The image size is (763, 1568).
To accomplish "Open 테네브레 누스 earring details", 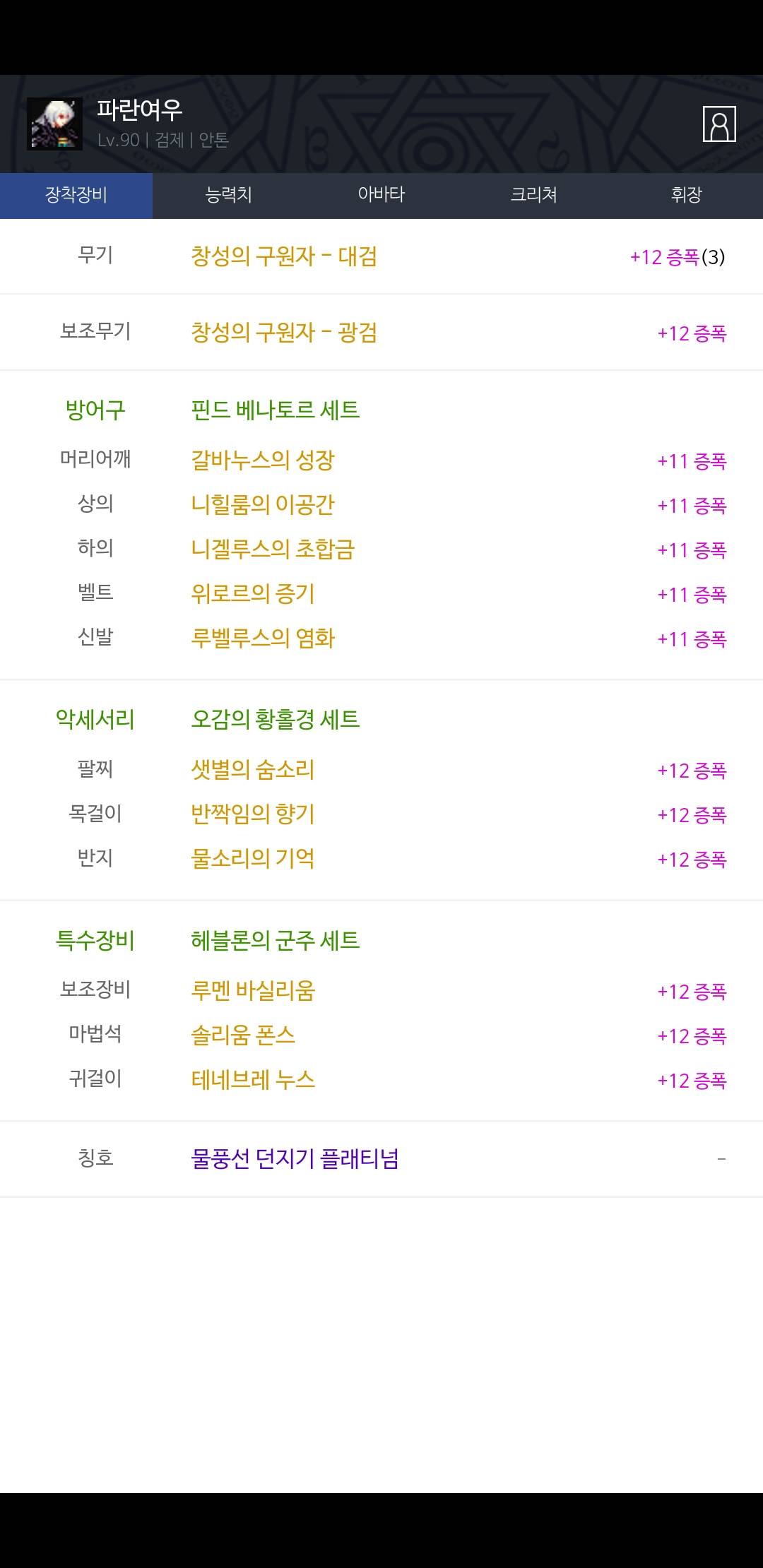I will (x=253, y=1079).
